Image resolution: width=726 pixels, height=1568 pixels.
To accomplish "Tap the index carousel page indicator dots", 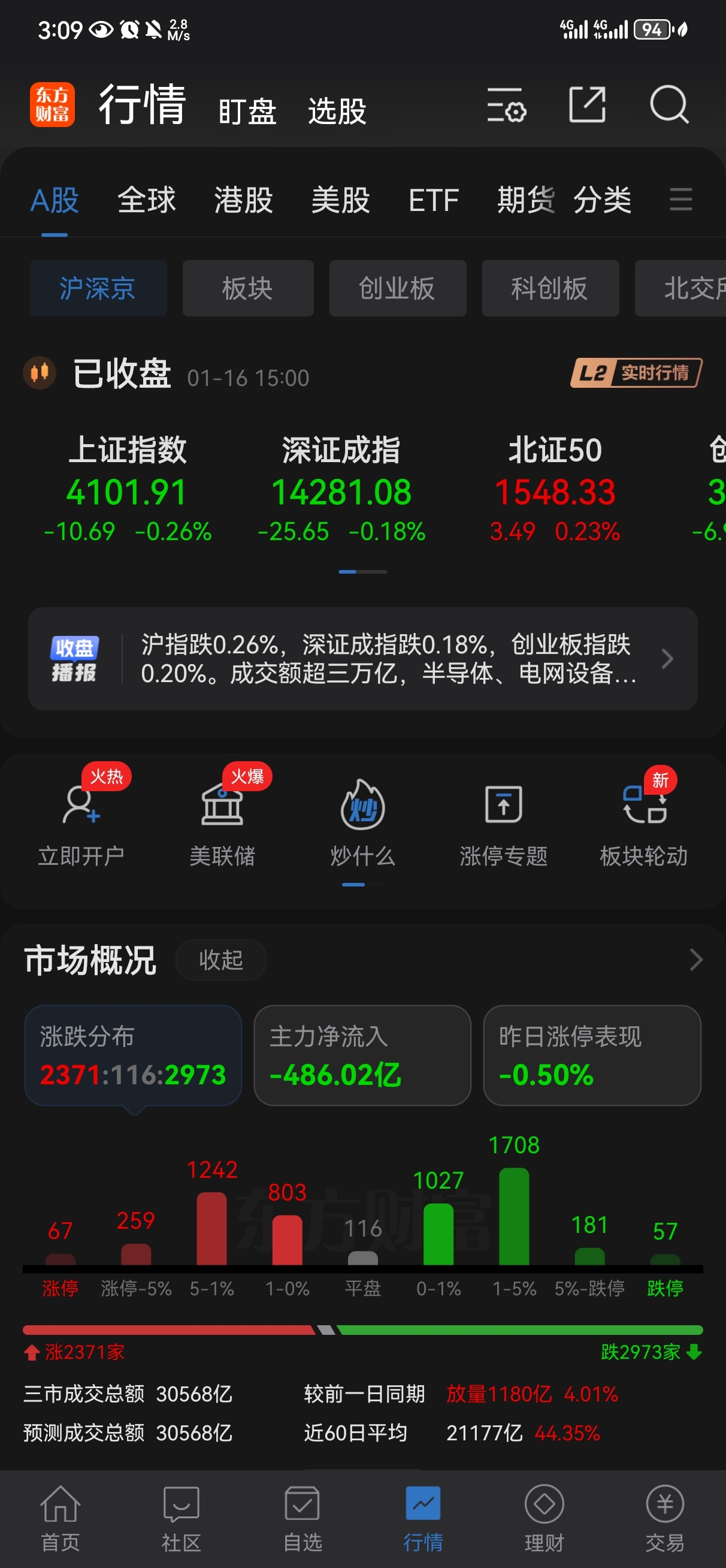I will click(x=362, y=572).
